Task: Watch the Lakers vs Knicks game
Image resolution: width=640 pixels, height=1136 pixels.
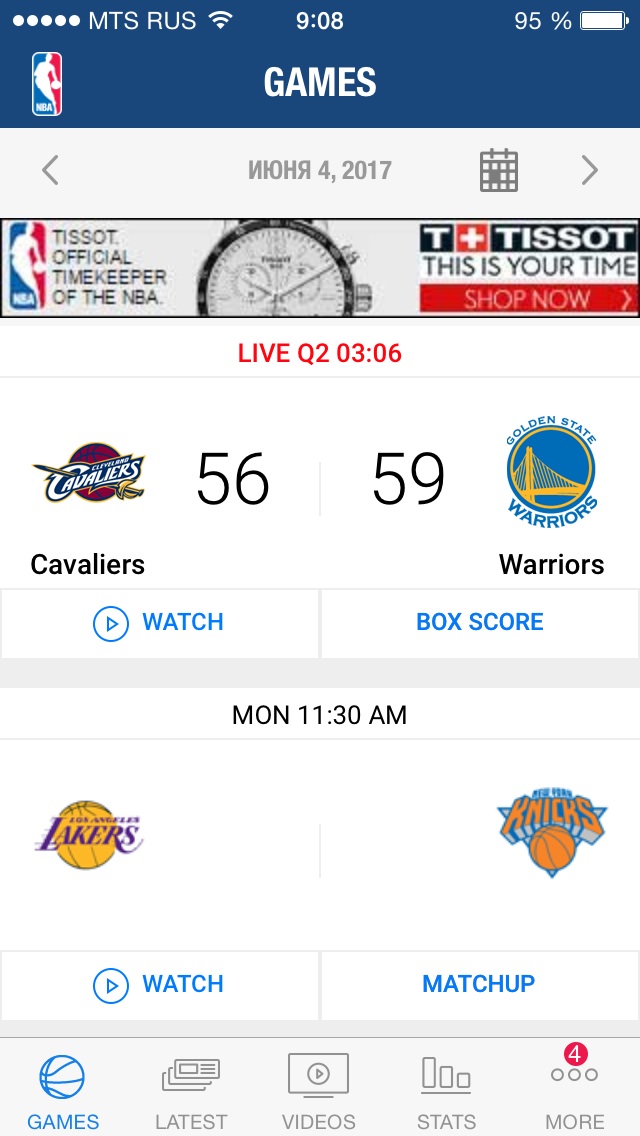Action: pos(159,985)
